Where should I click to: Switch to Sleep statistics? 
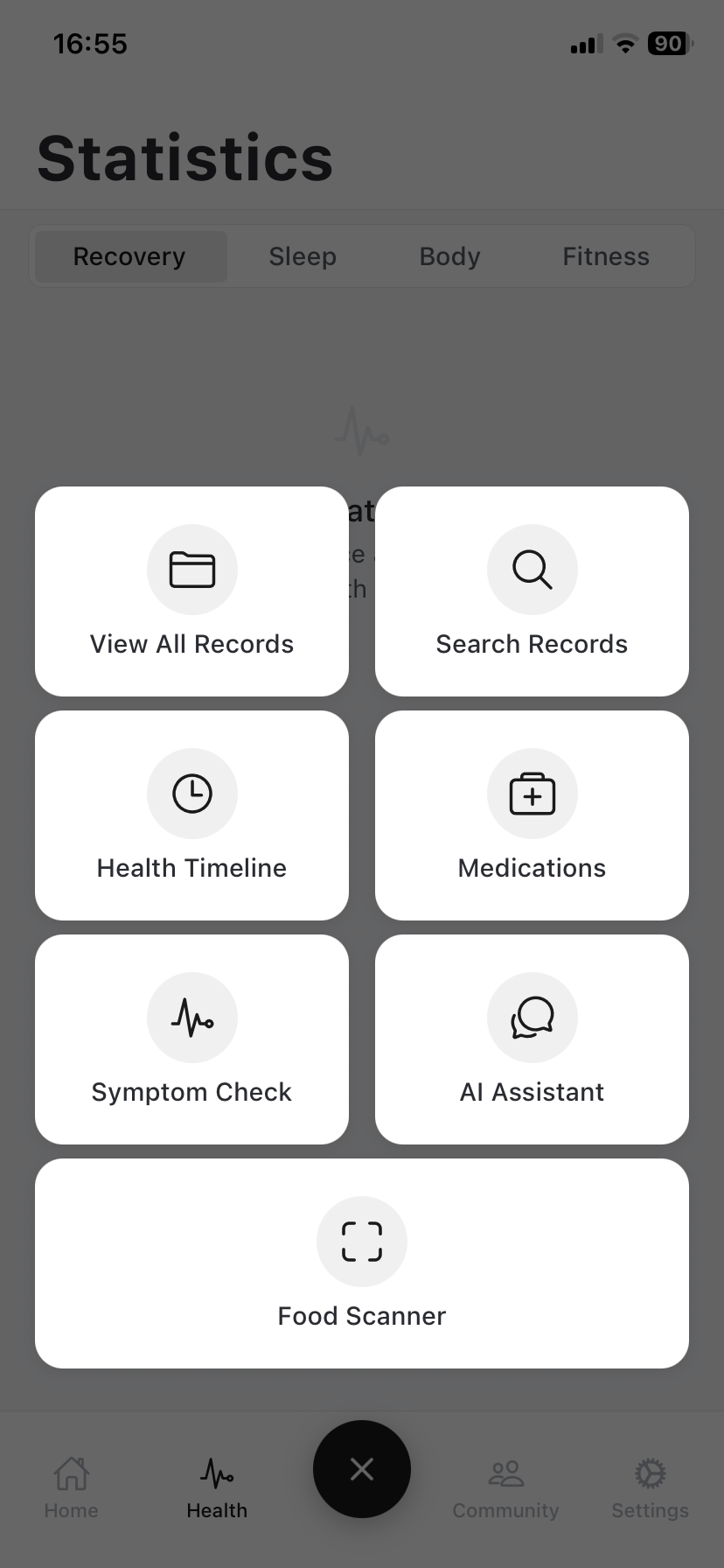pos(303,256)
